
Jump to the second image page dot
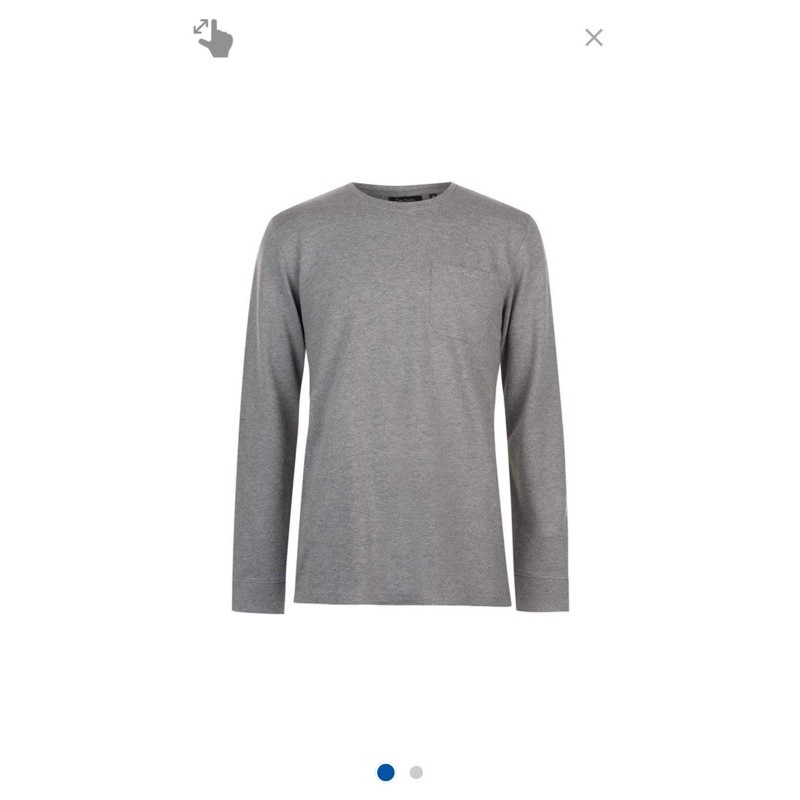coord(416,772)
